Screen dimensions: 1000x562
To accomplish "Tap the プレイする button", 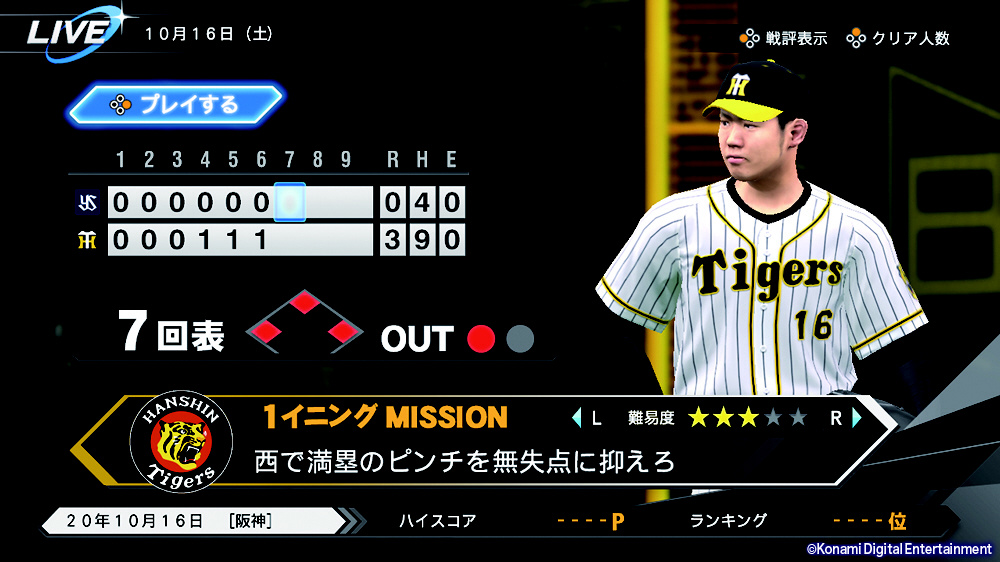I will pos(176,104).
